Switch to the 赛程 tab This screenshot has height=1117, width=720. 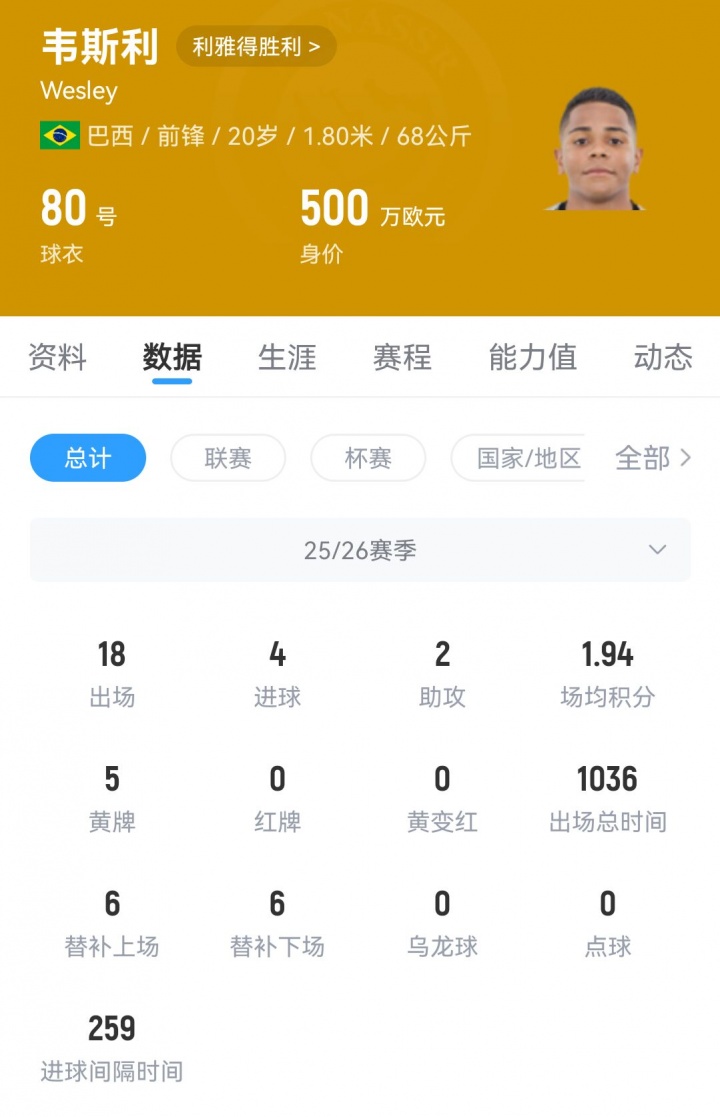click(402, 357)
